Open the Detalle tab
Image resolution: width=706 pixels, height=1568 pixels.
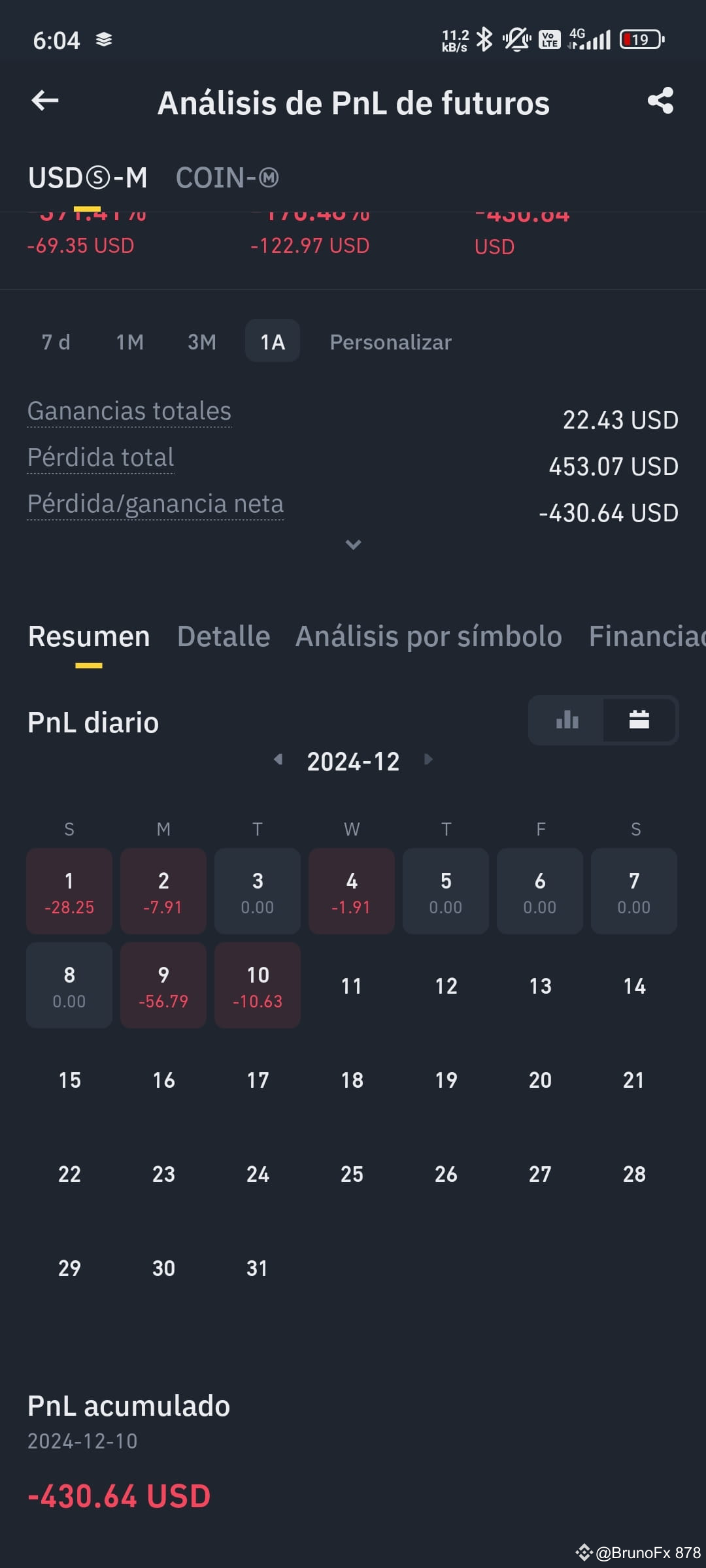pyautogui.click(x=223, y=636)
